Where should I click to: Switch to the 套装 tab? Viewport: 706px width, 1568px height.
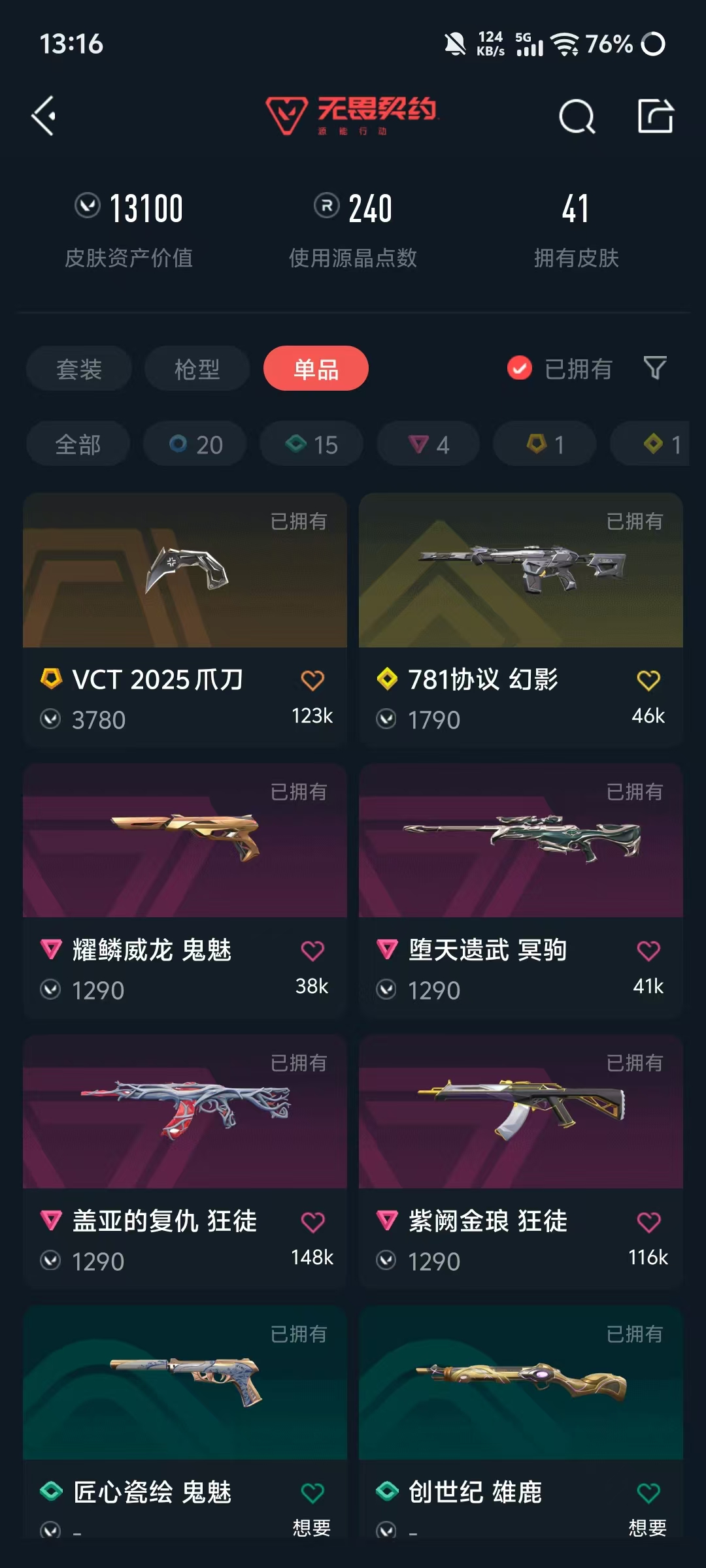click(x=79, y=369)
